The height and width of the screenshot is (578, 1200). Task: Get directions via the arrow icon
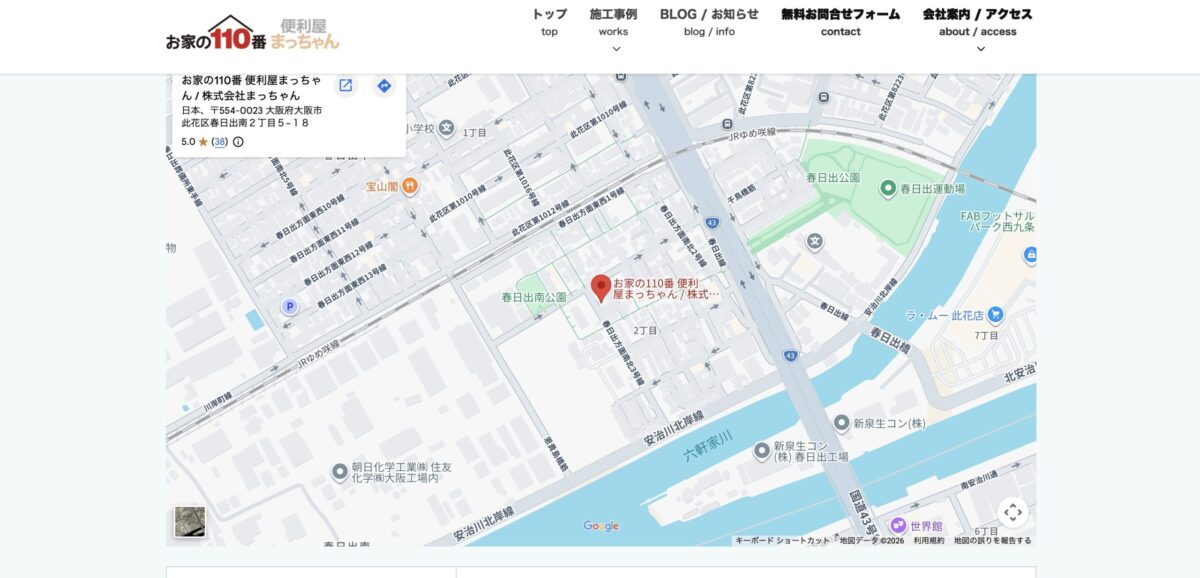click(384, 86)
